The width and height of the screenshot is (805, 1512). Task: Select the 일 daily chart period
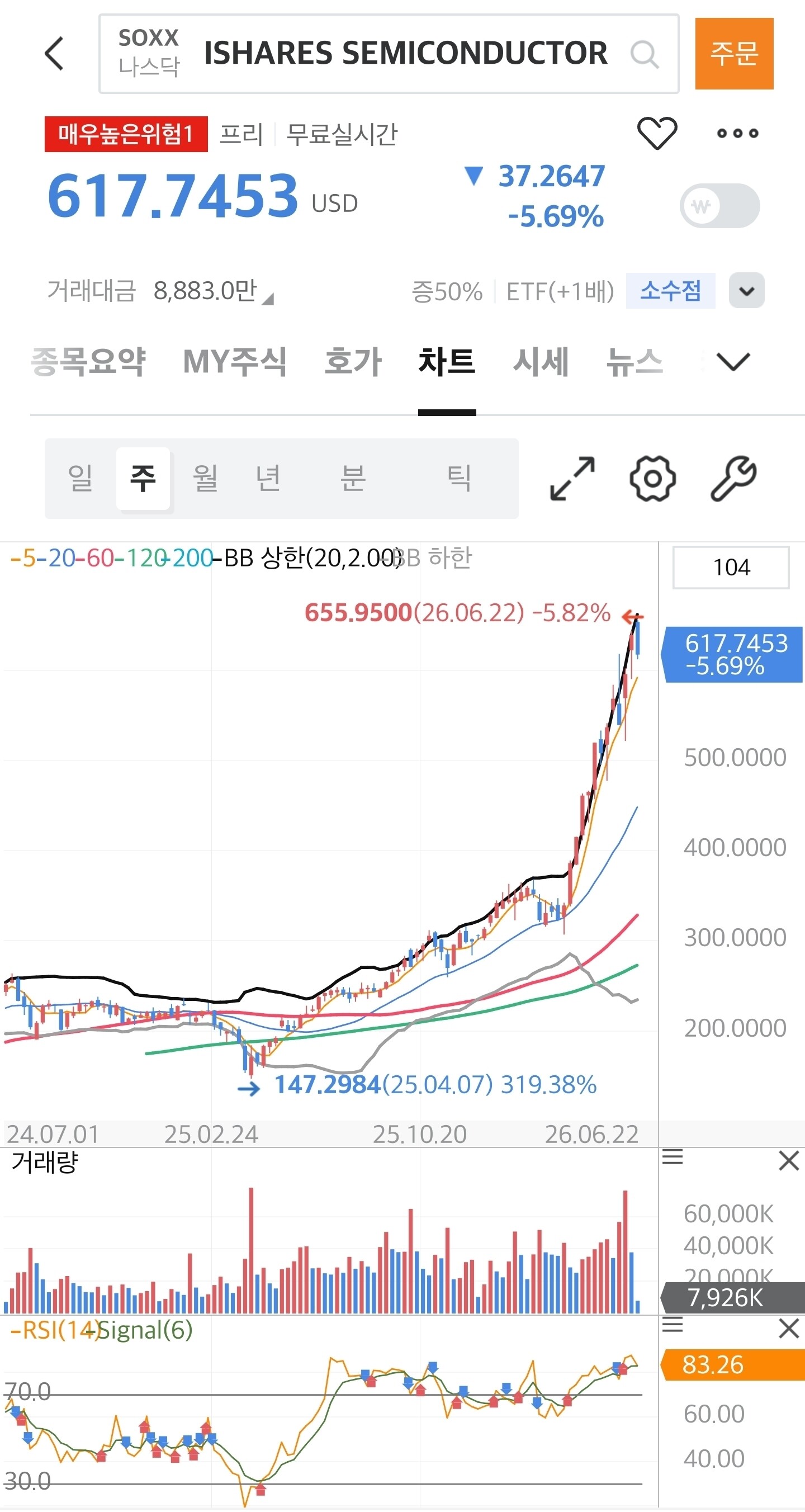tap(80, 478)
